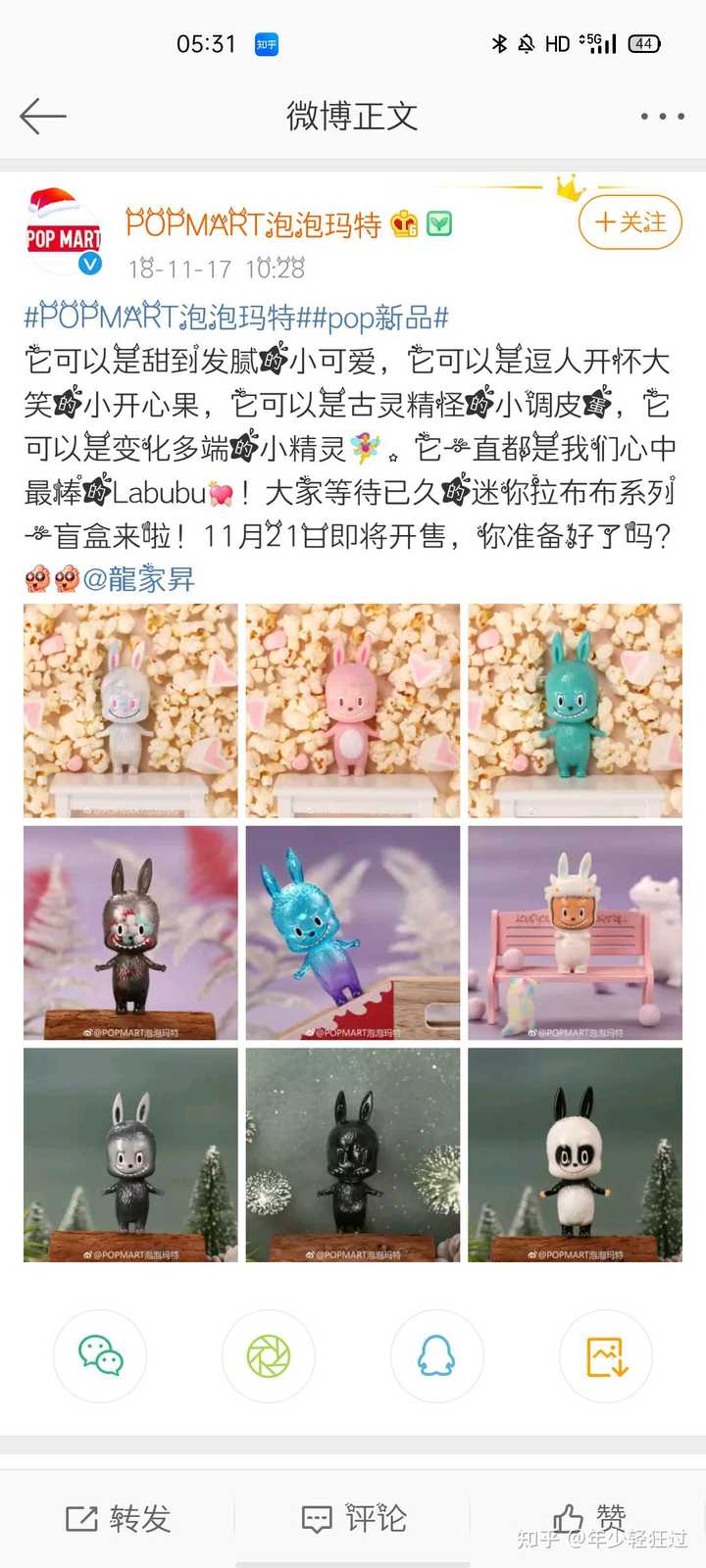The image size is (706, 1568).
Task: Open the #pop新品# hashtag
Action: 373,318
